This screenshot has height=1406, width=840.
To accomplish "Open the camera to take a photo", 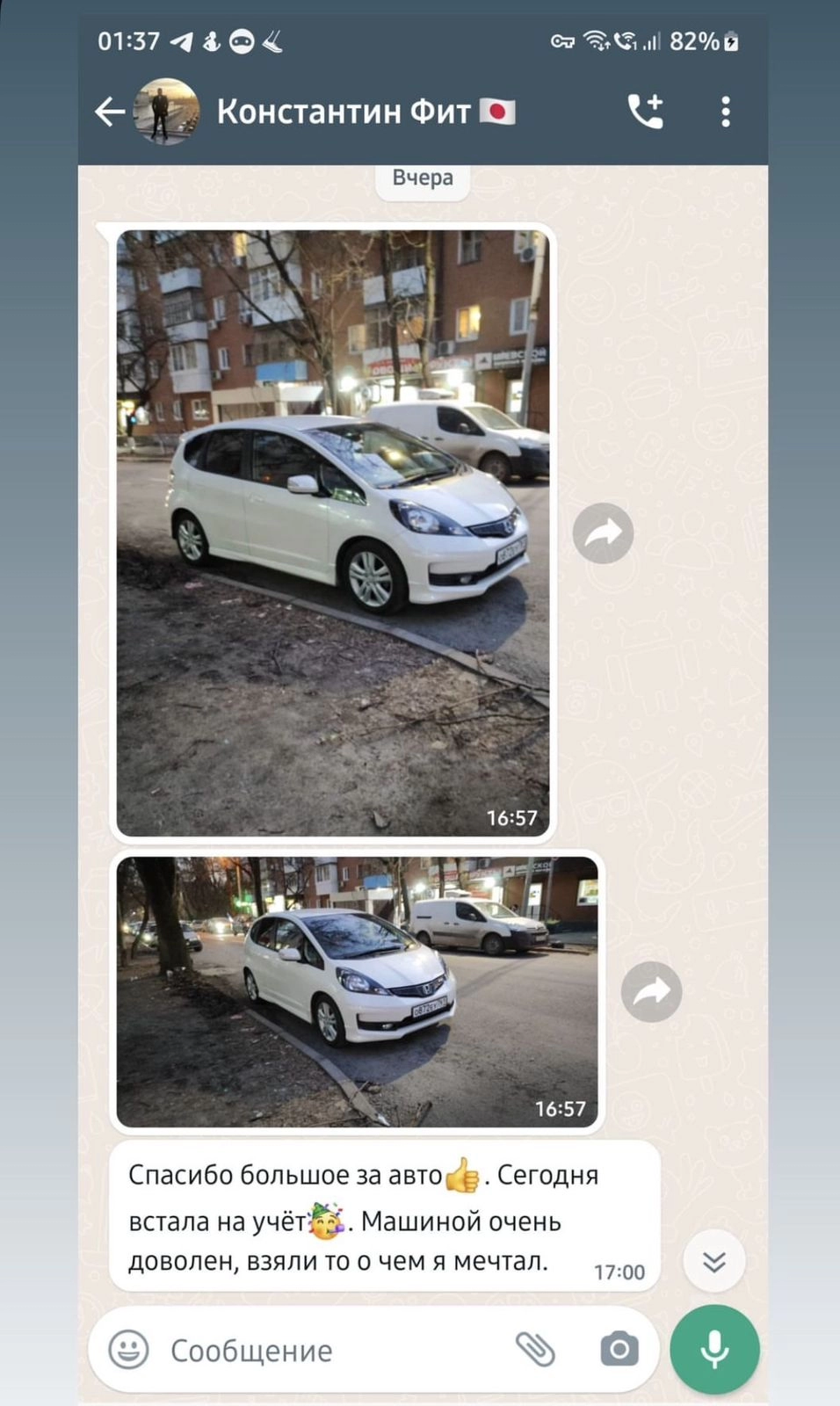I will coord(619,1349).
